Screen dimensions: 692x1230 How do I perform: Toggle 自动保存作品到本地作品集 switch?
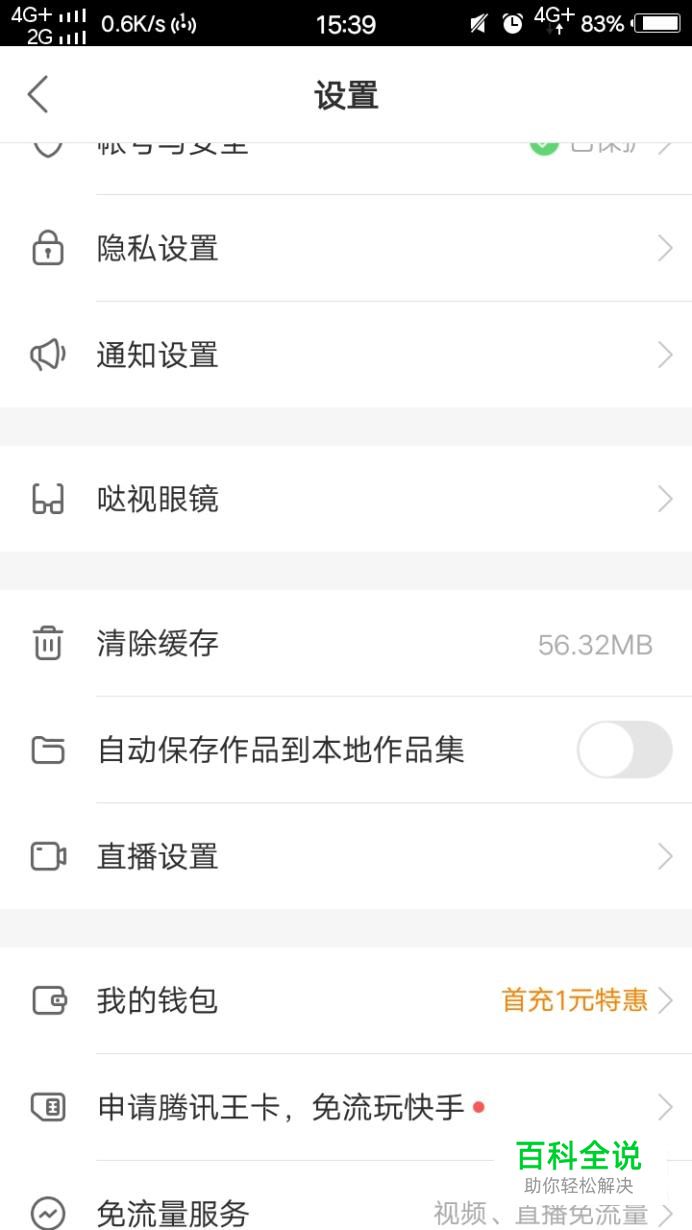[624, 750]
